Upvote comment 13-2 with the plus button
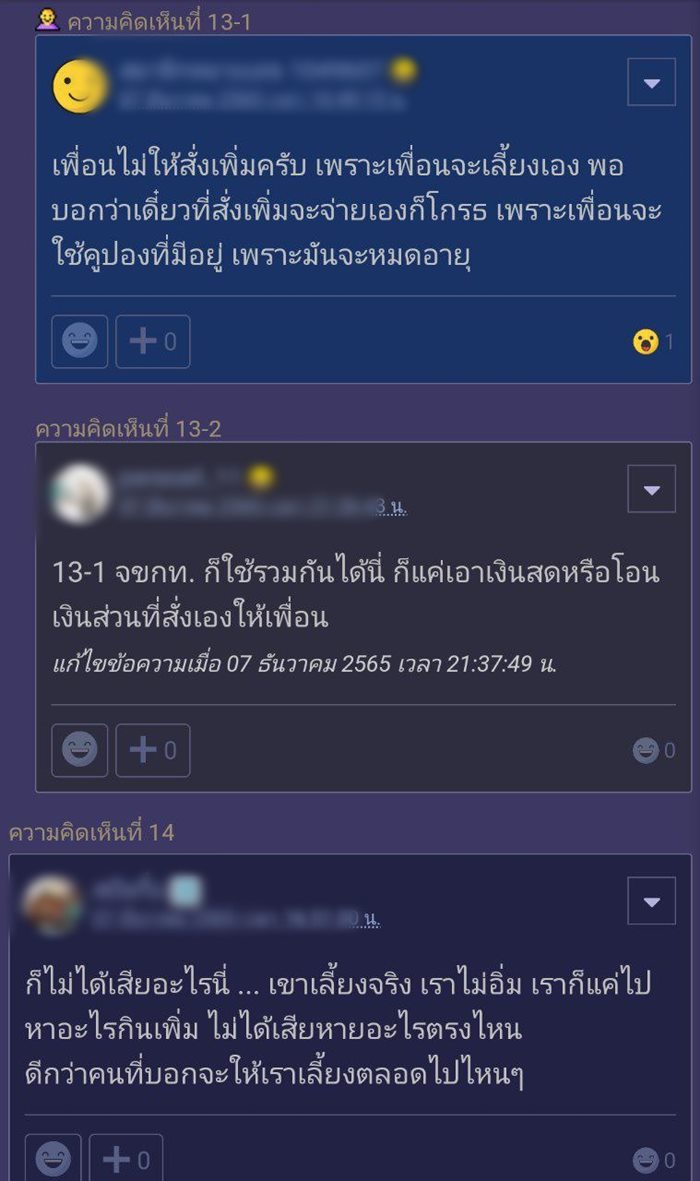 (153, 750)
